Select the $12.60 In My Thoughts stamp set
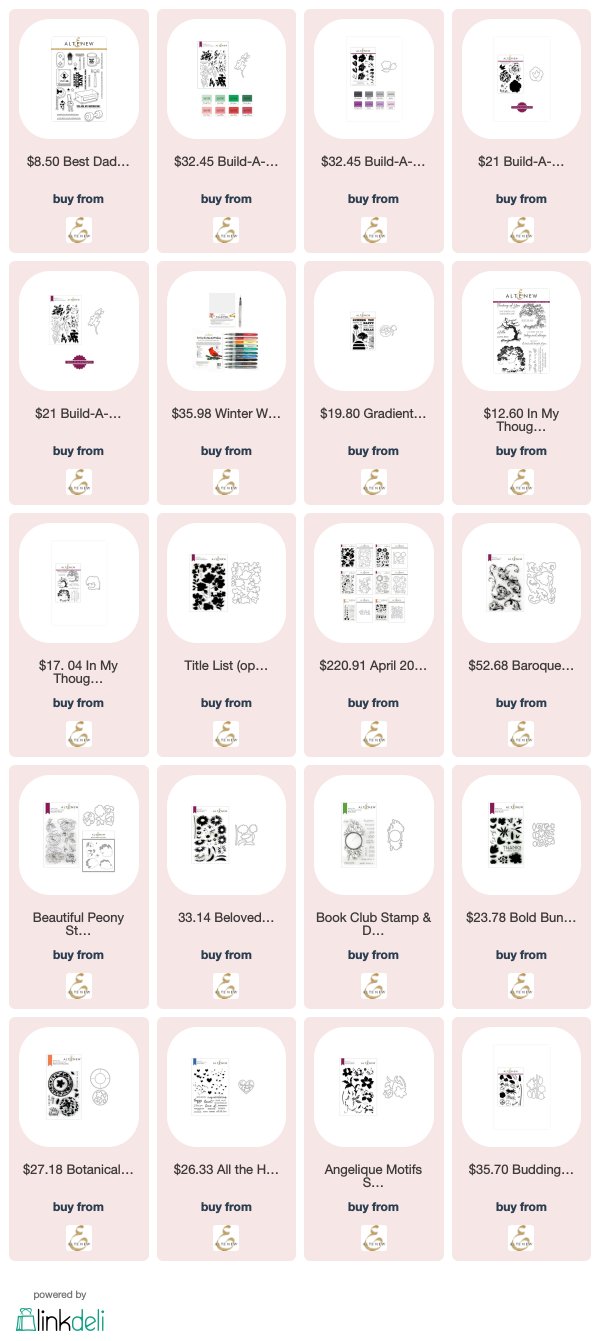Image resolution: width=600 pixels, height=1341 pixels. [x=521, y=383]
